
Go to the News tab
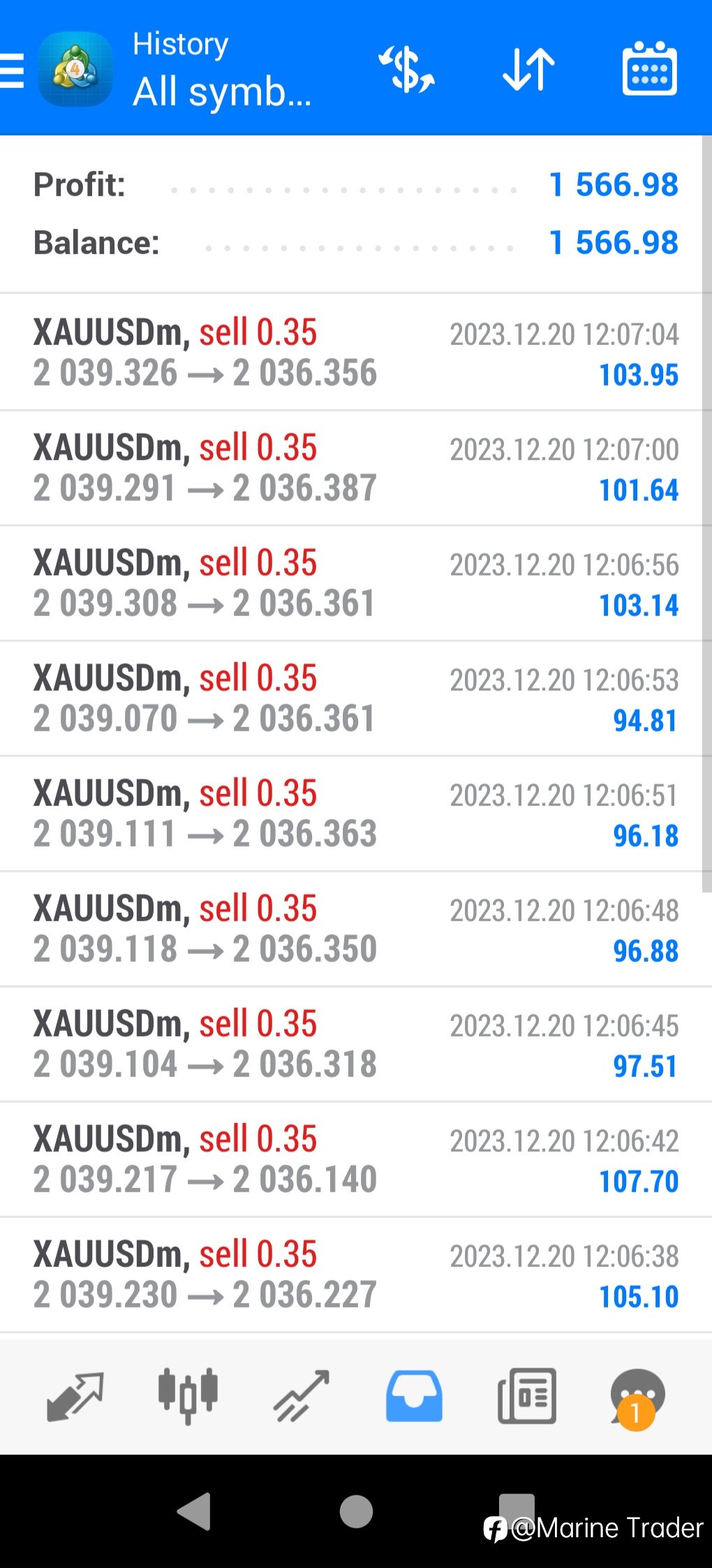tap(527, 1395)
